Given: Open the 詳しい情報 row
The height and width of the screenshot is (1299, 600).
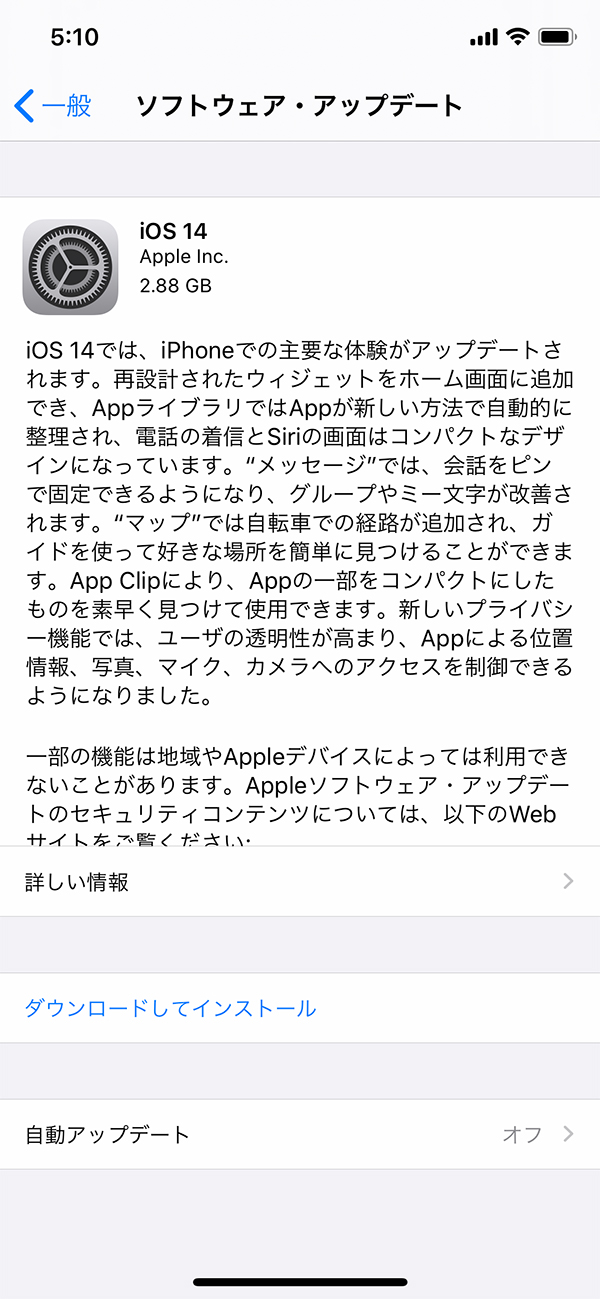Looking at the screenshot, I should [300, 881].
